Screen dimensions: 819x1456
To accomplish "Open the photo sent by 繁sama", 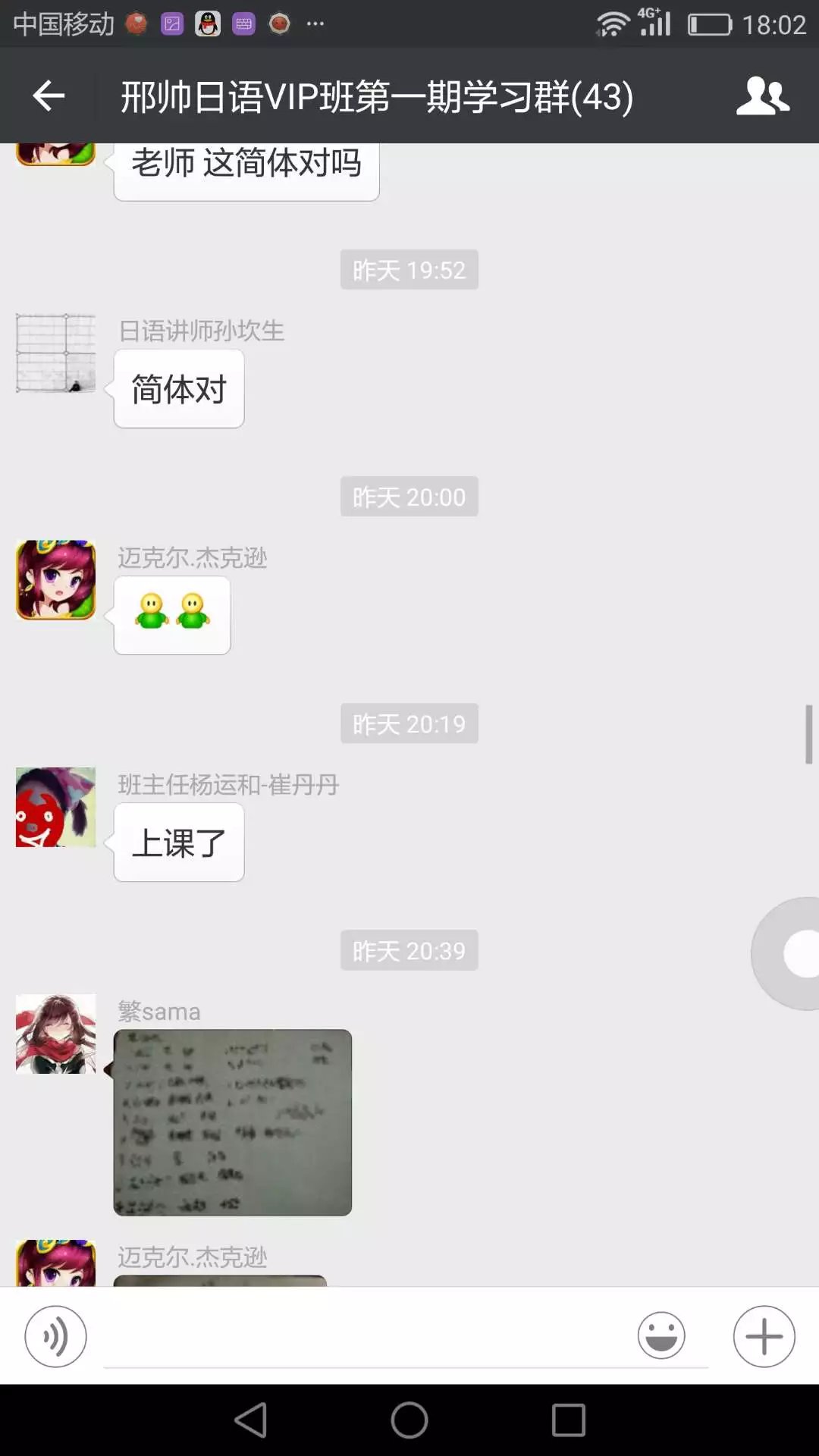I will 233,1122.
